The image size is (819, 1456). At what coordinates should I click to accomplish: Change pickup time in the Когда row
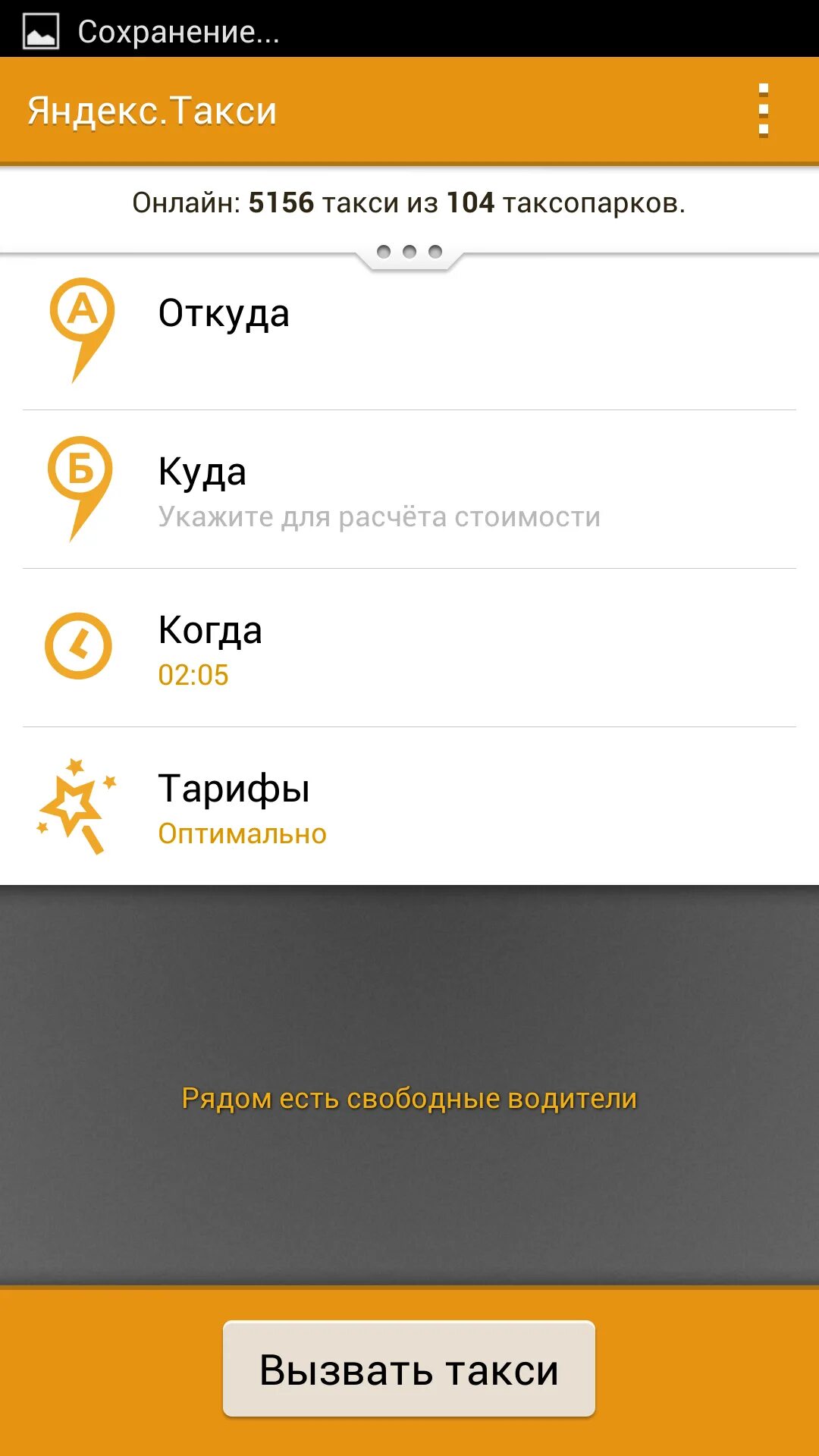[409, 648]
